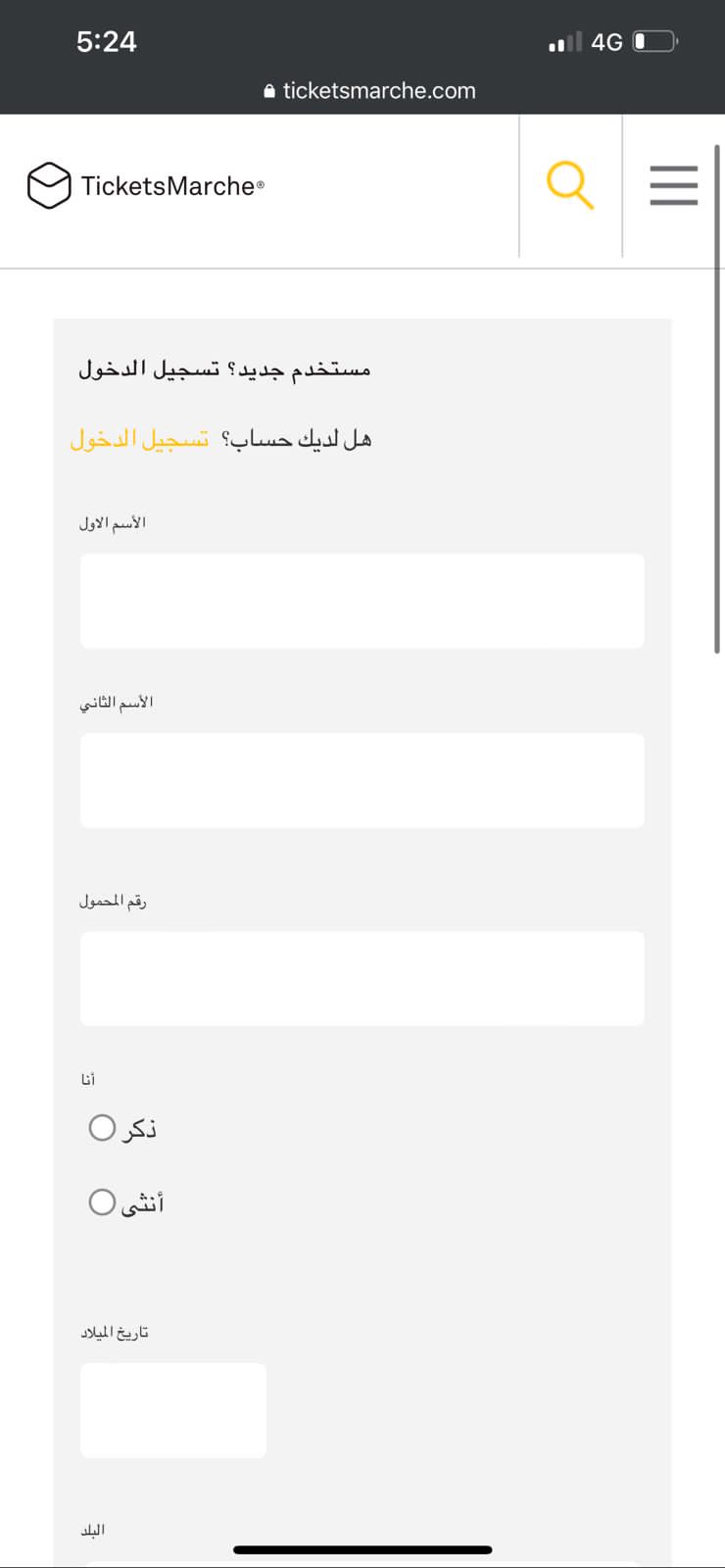Image resolution: width=725 pixels, height=1568 pixels.
Task: Tap the ticketsmarche.com address bar
Action: coord(370,91)
